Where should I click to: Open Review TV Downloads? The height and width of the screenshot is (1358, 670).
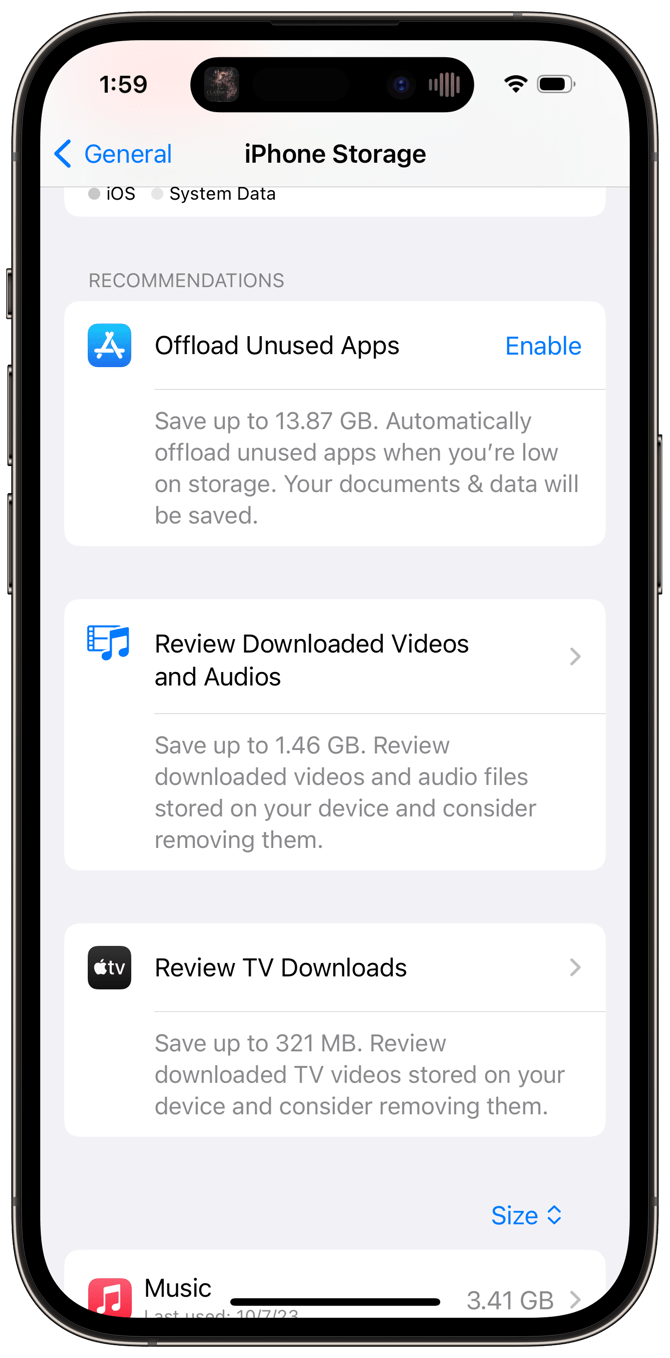(335, 968)
